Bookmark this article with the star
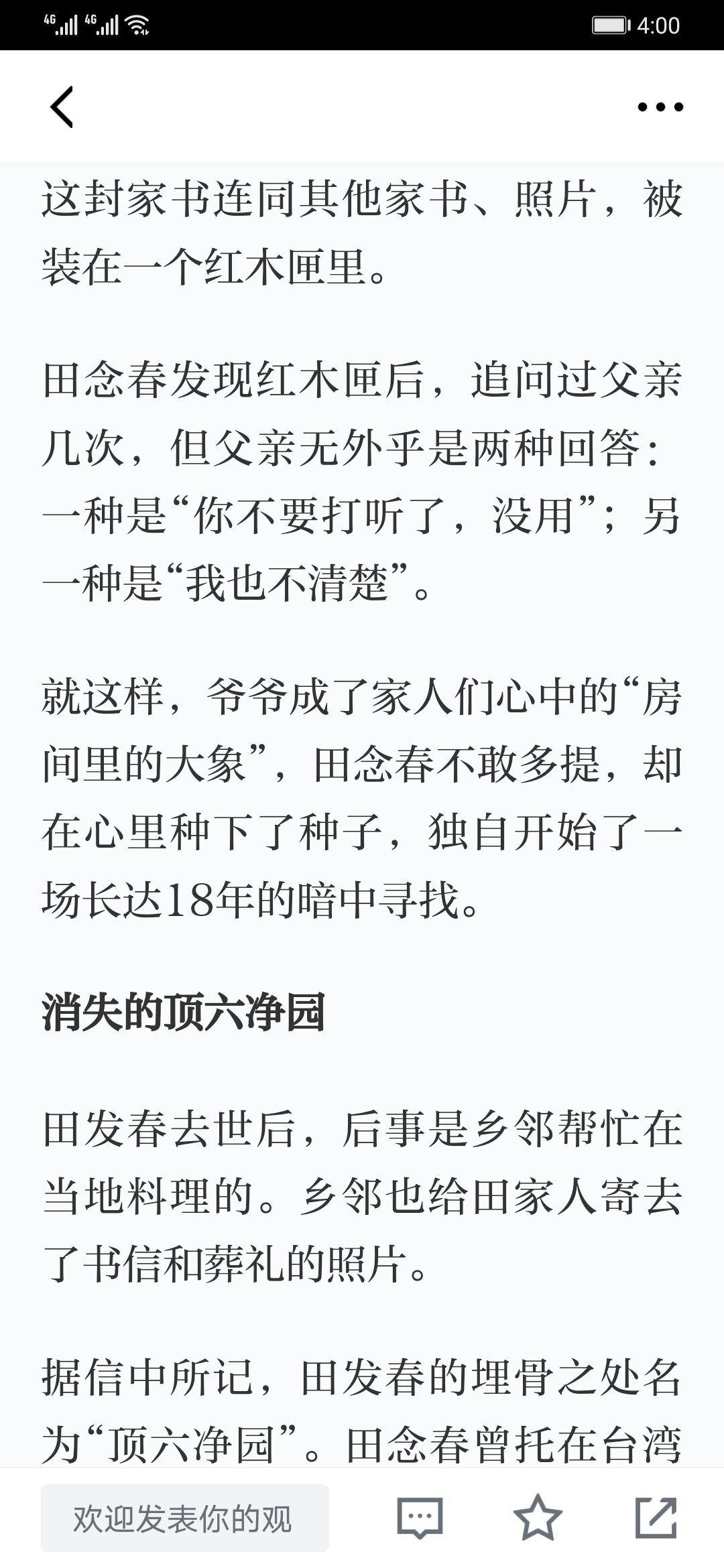Screen dimensions: 724x1568 (x=538, y=1518)
